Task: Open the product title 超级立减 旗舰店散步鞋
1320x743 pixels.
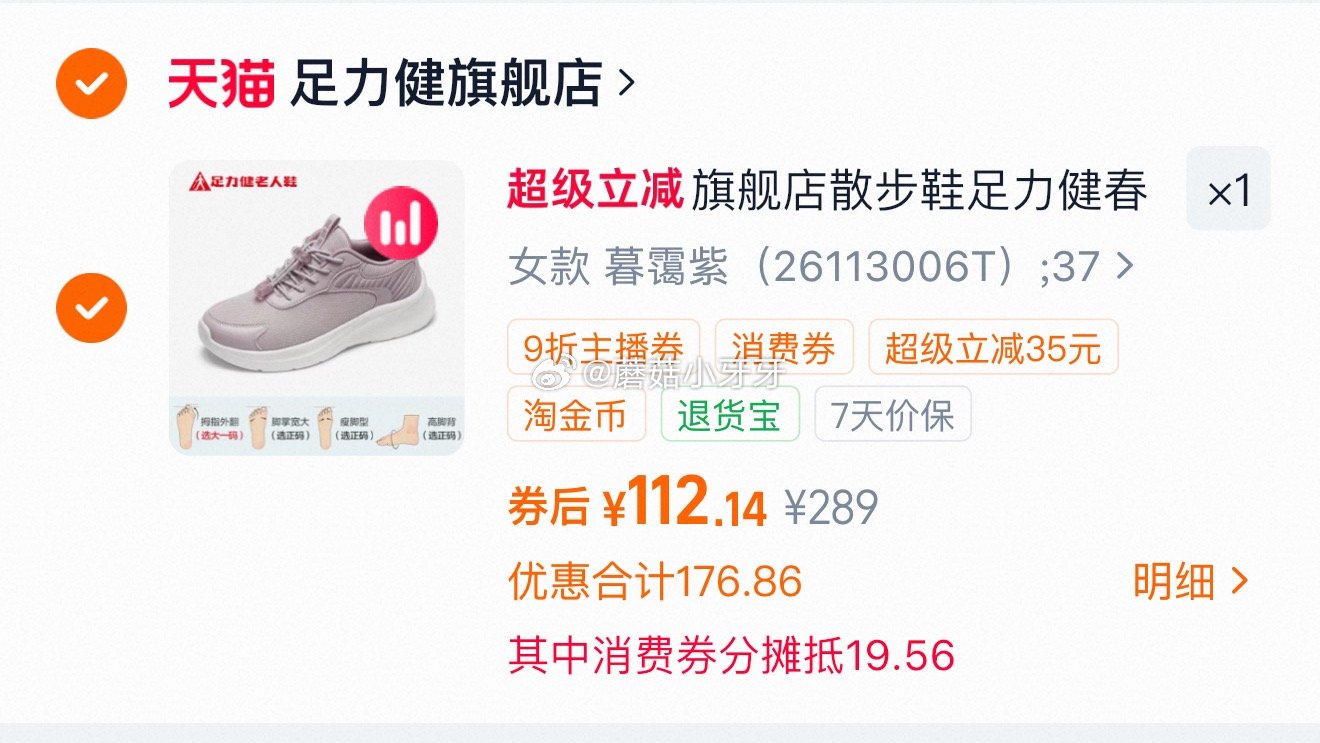Action: click(828, 190)
